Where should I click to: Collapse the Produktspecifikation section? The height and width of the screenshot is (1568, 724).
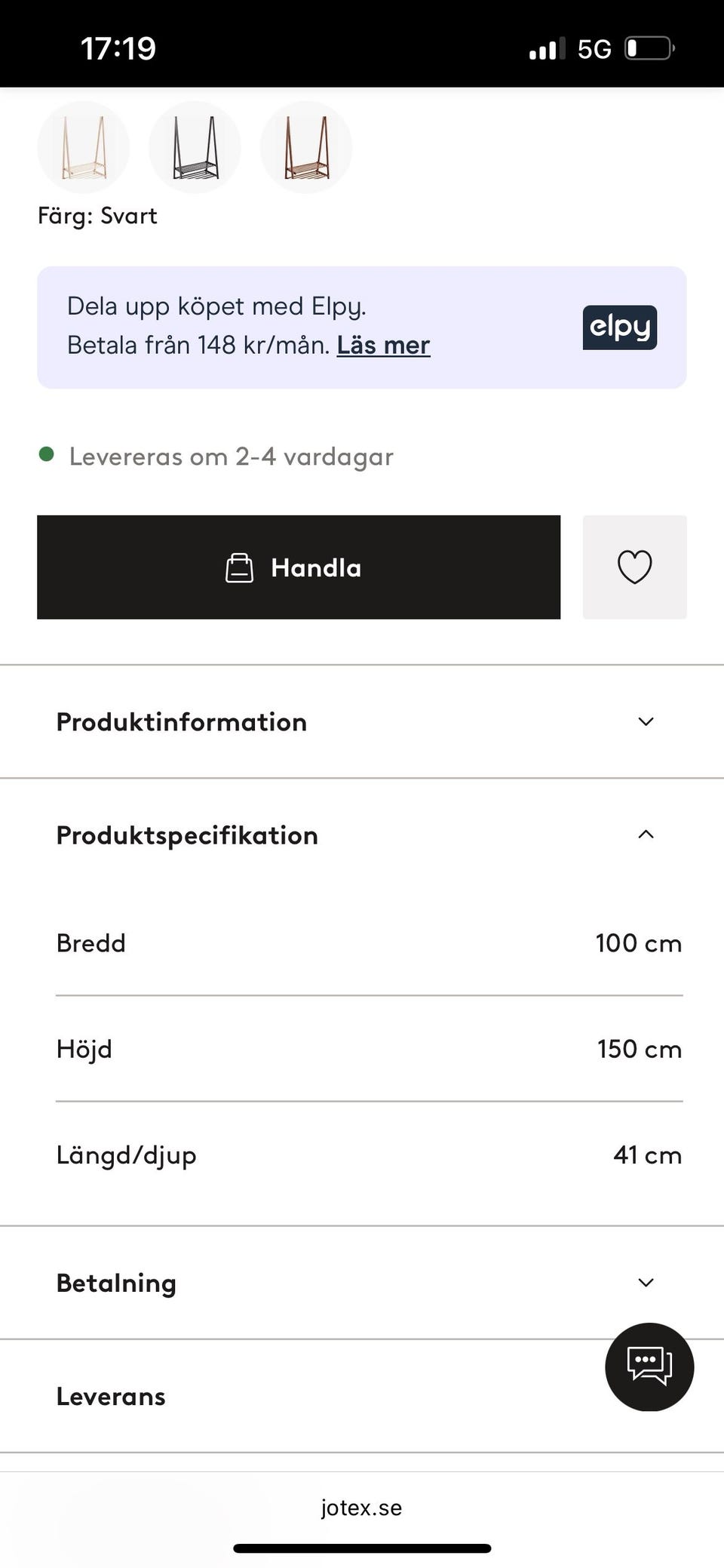click(362, 835)
